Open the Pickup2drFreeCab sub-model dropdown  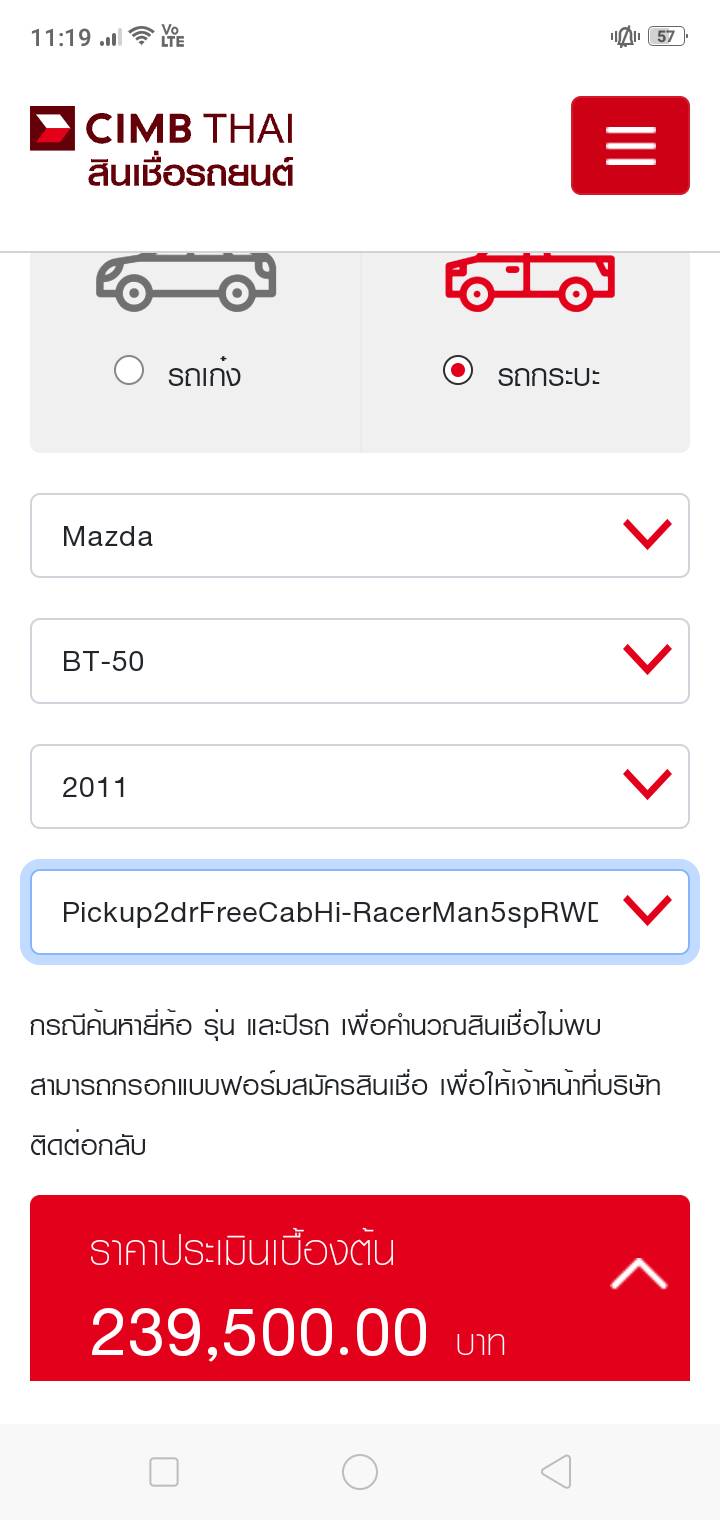tap(360, 912)
